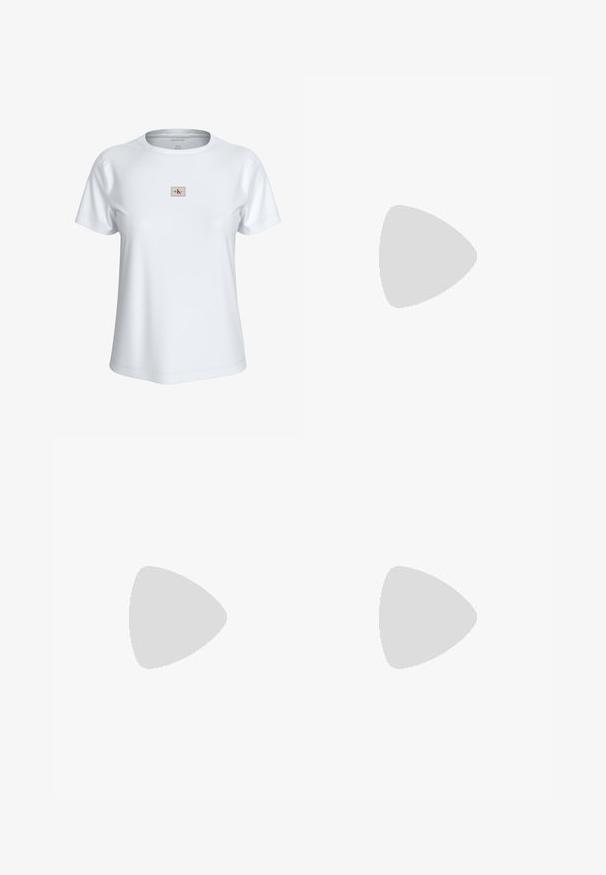Open the white t-shirt product image
The width and height of the screenshot is (606, 875).
[x=177, y=257]
